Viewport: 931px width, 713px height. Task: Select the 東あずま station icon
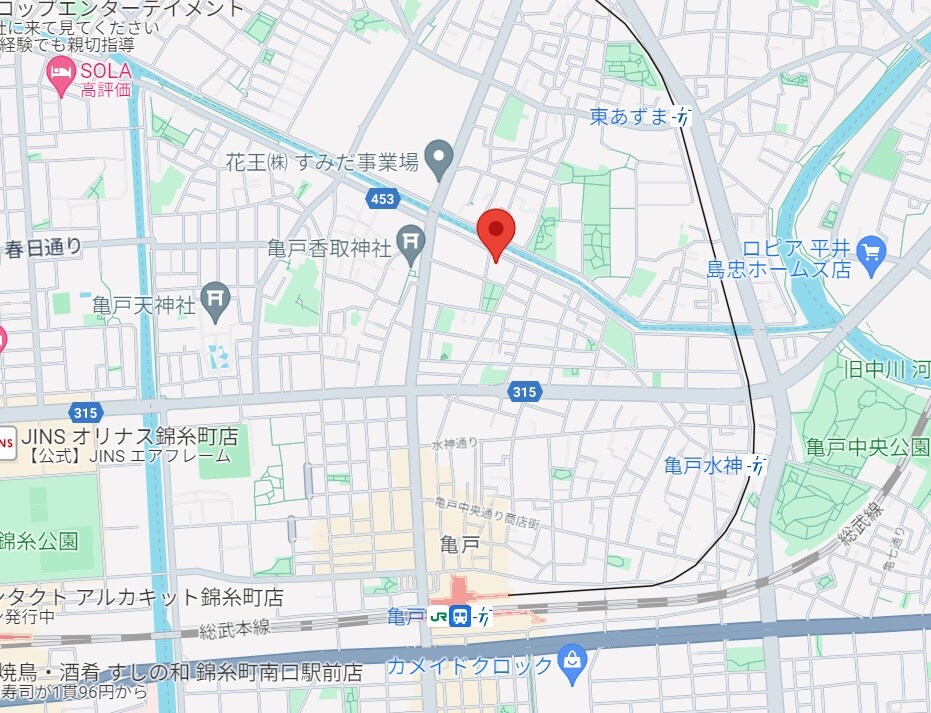[x=683, y=116]
